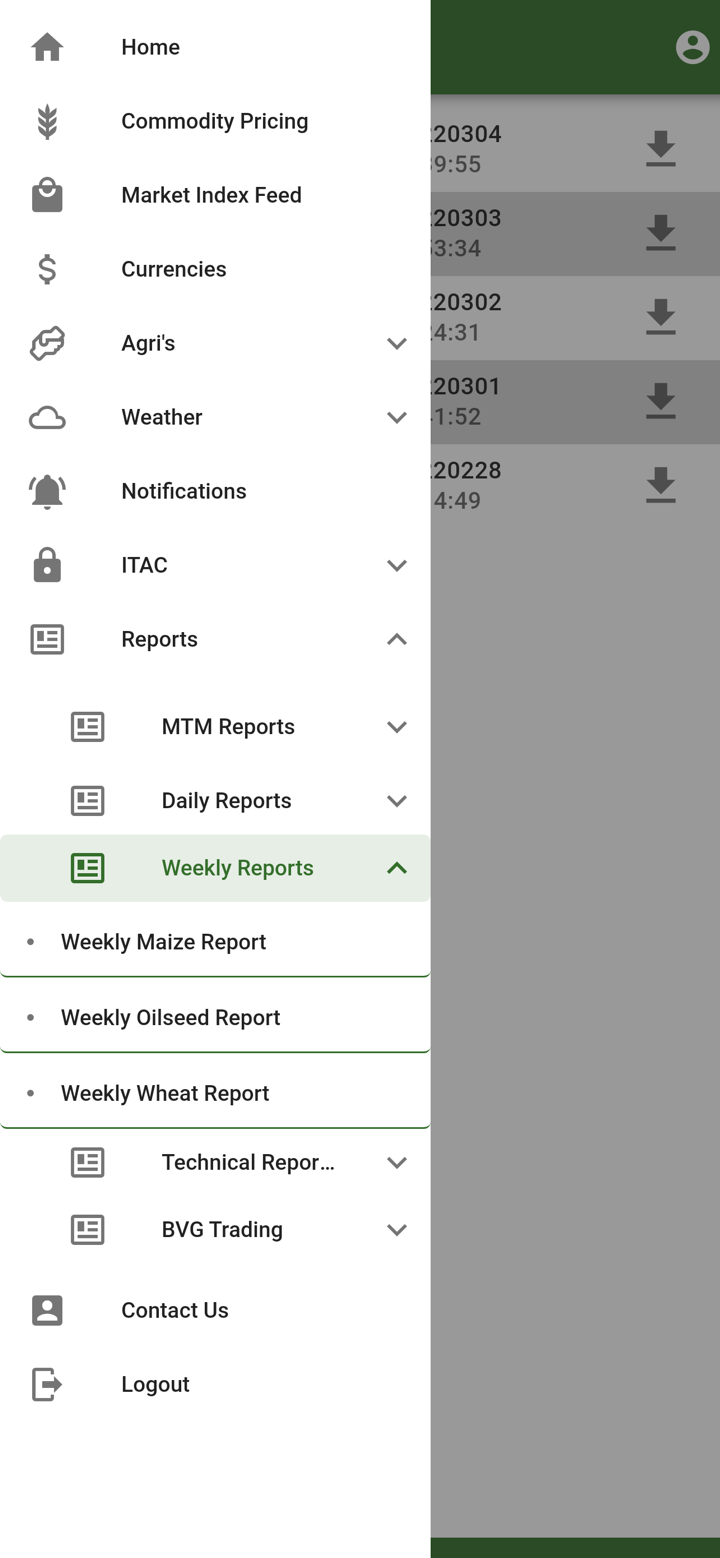
Task: Select Currencies menu item
Action: coord(173,269)
